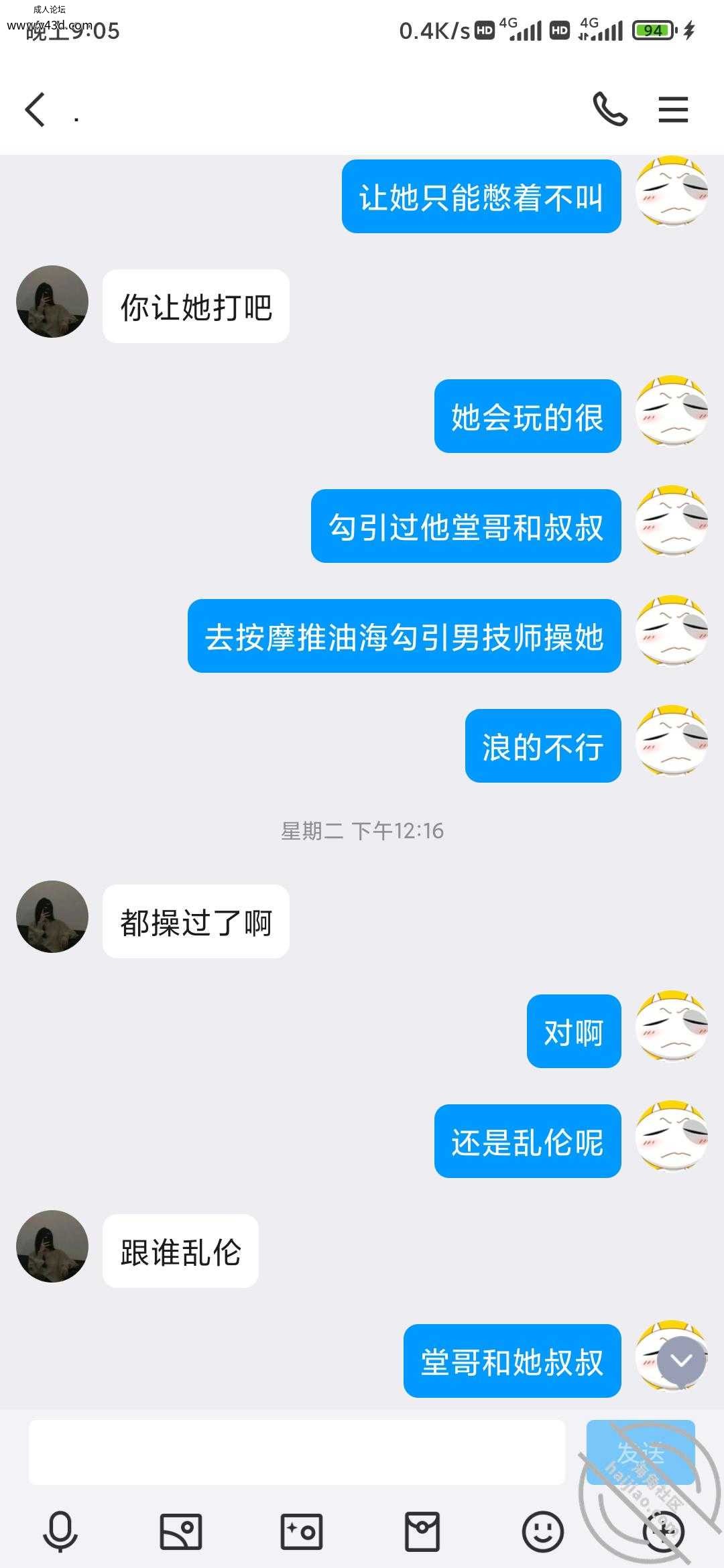Open the camera to take photo
724x1568 pixels.
pyautogui.click(x=302, y=1532)
